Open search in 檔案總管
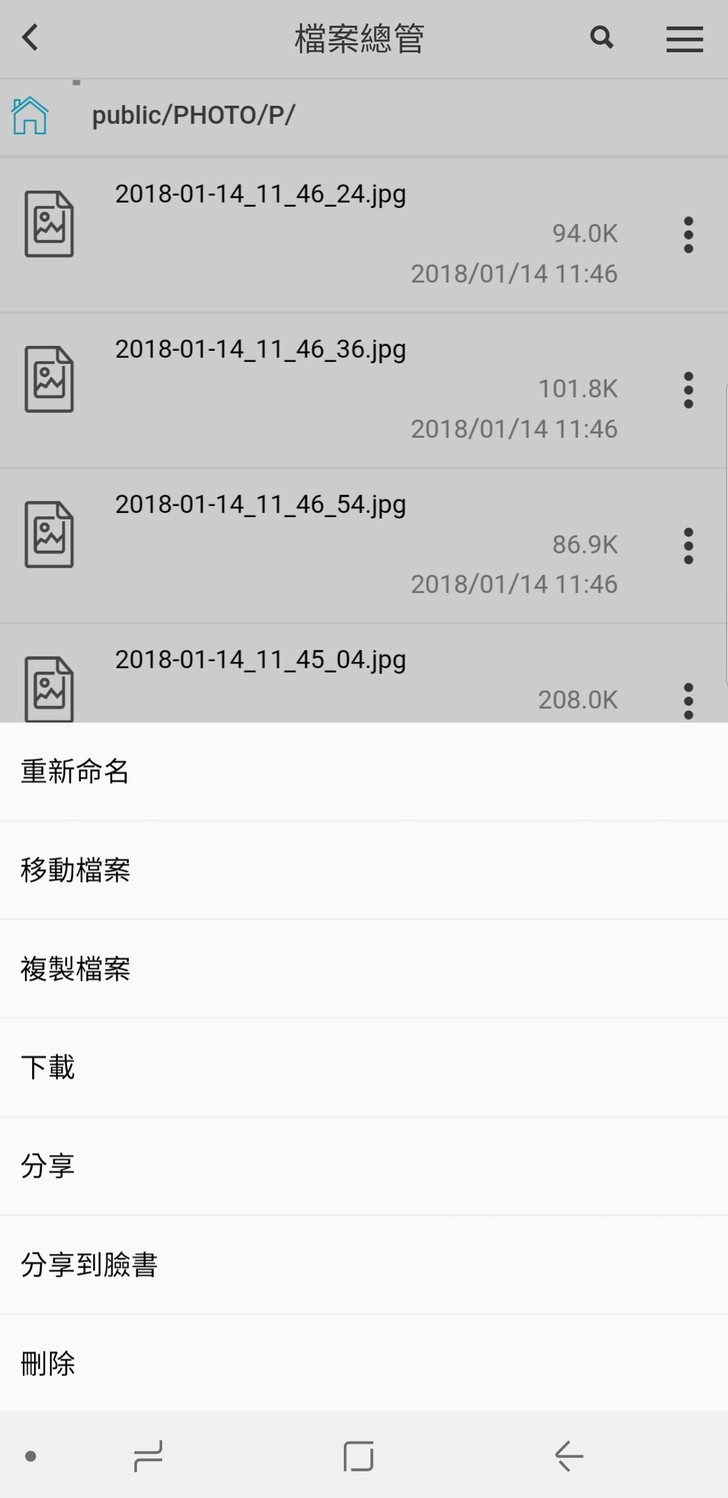728x1498 pixels. [601, 38]
